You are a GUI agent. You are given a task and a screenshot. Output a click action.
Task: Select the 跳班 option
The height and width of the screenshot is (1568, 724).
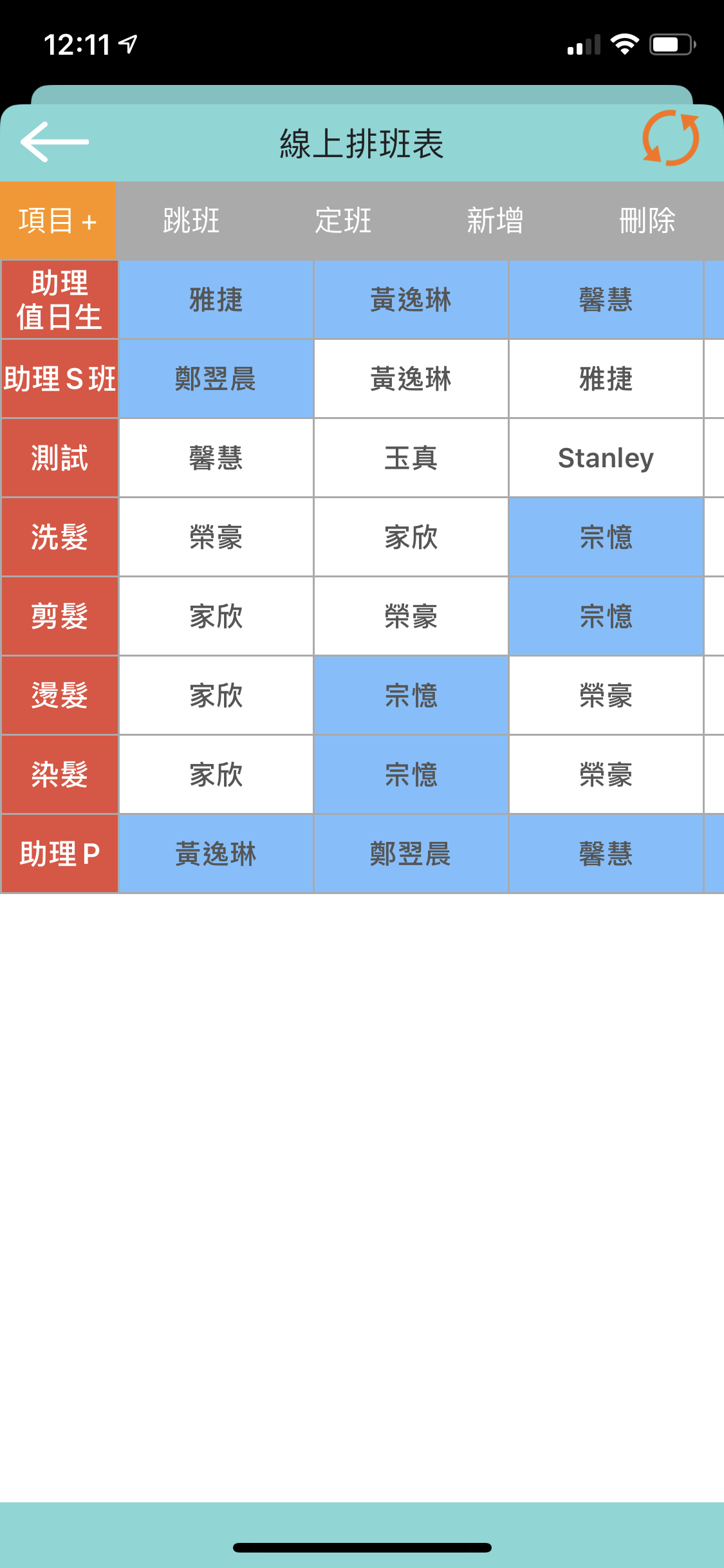[191, 221]
